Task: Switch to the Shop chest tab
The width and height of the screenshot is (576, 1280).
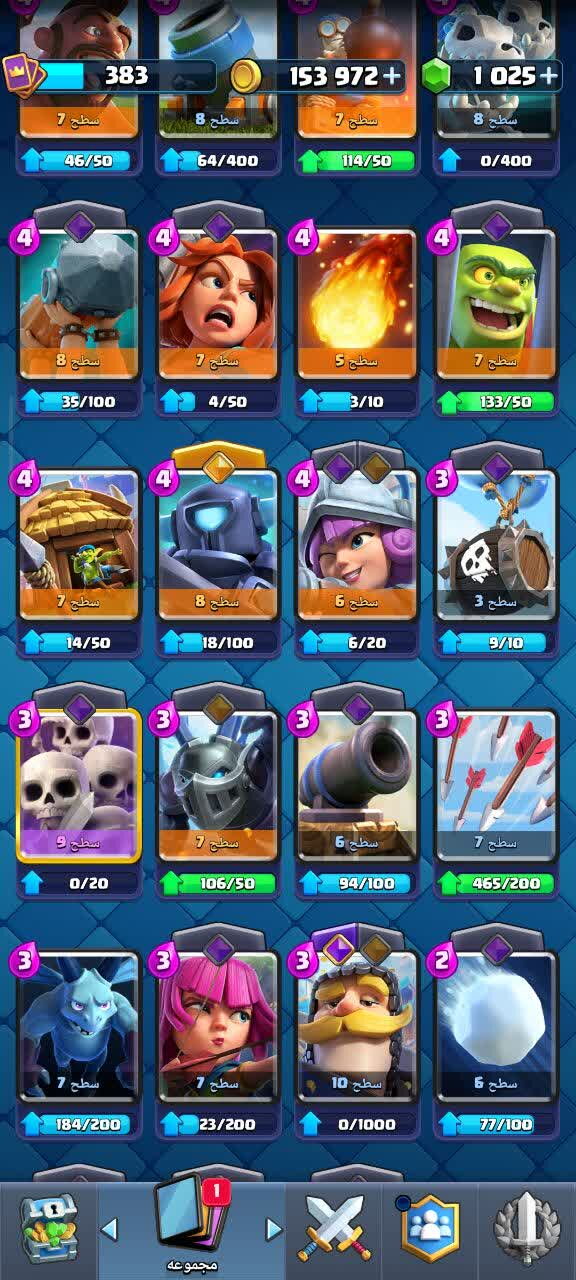Action: 49,1229
